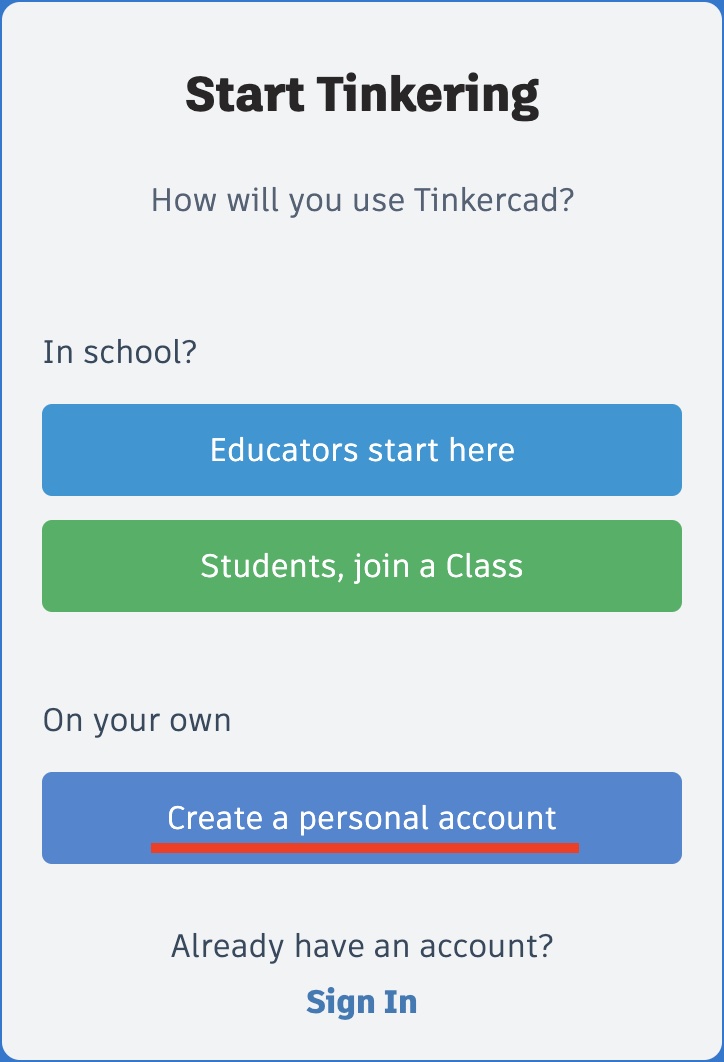Open the Sign In link
Screen dimensions: 724x1062
362,1002
